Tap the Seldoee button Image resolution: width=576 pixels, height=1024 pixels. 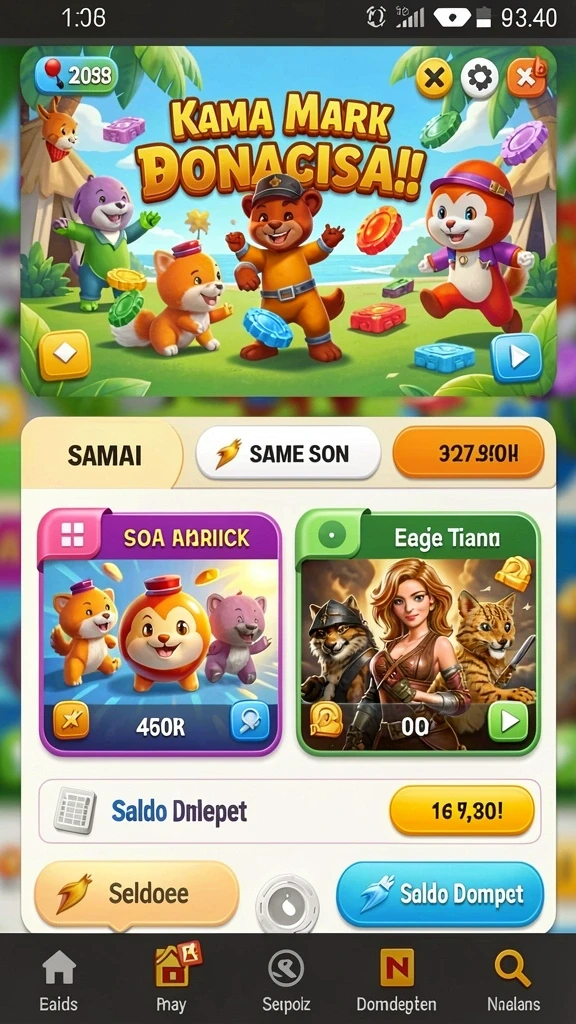136,893
